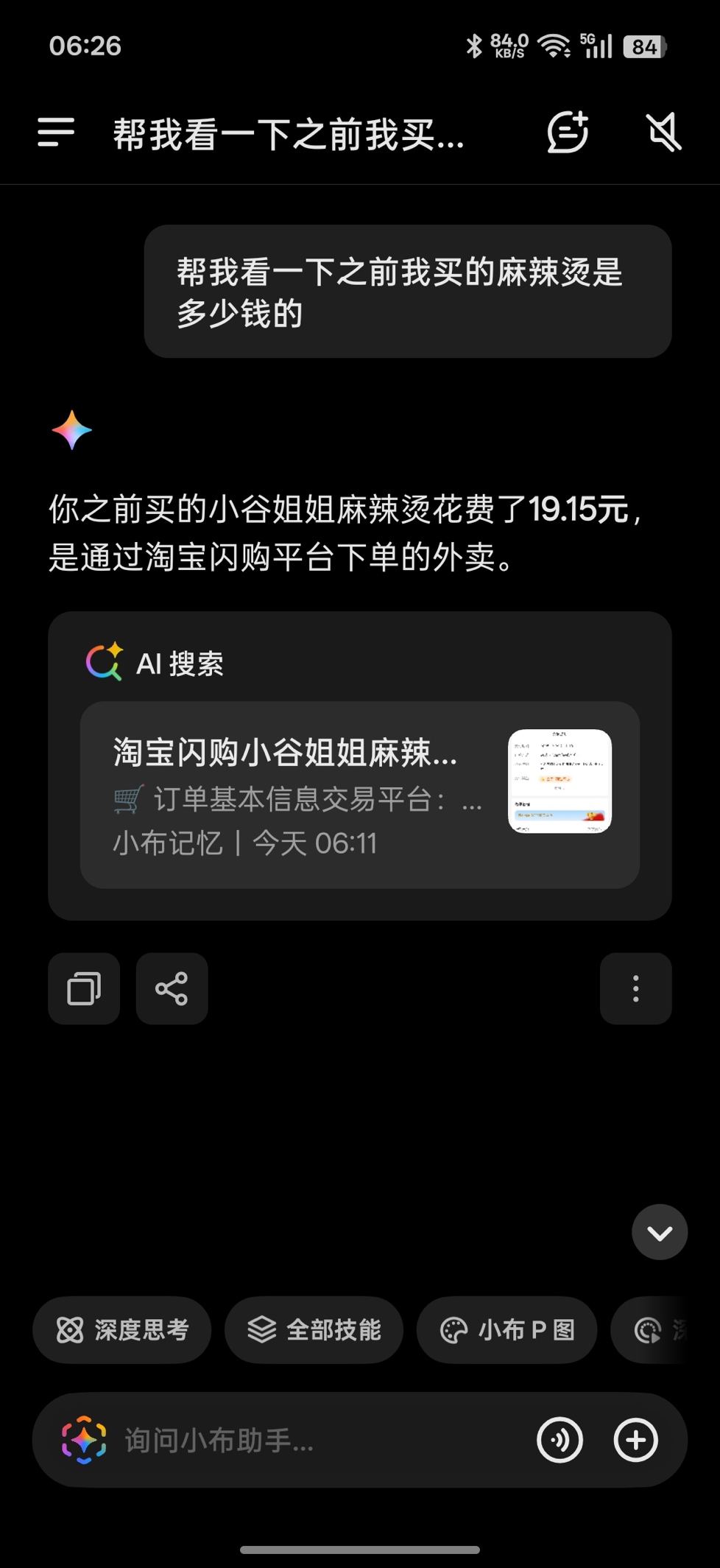Start a new chat conversation
The image size is (720, 1568).
click(567, 133)
